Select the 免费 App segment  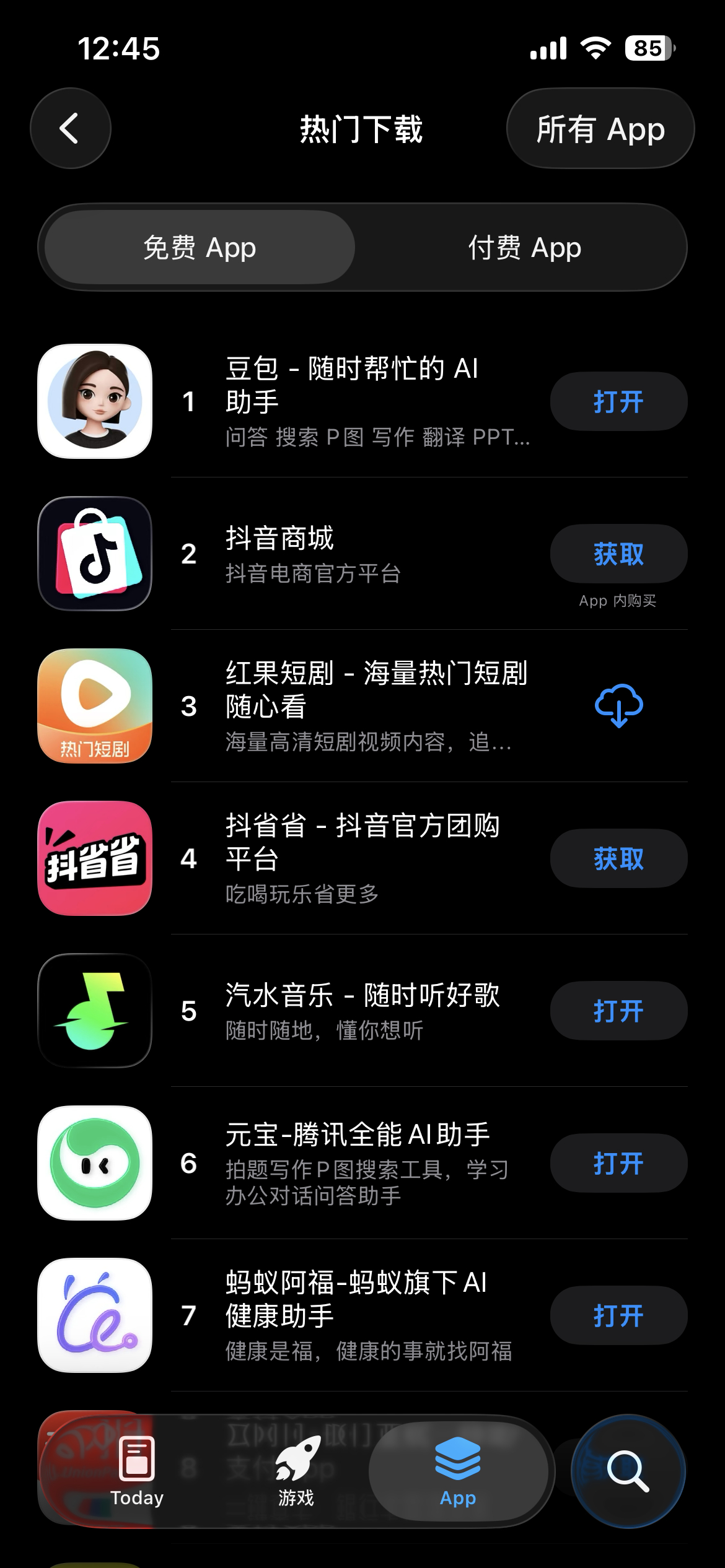point(200,247)
